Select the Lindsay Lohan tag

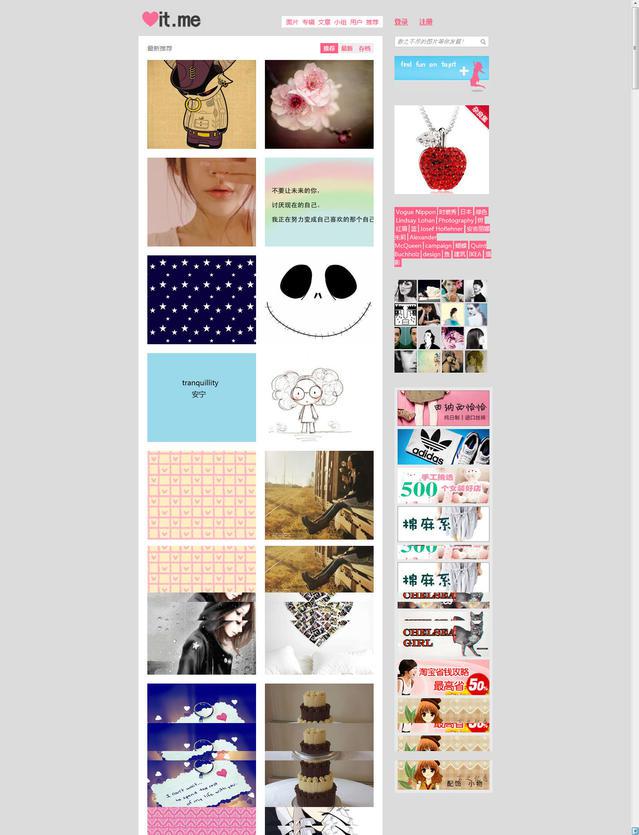click(414, 221)
